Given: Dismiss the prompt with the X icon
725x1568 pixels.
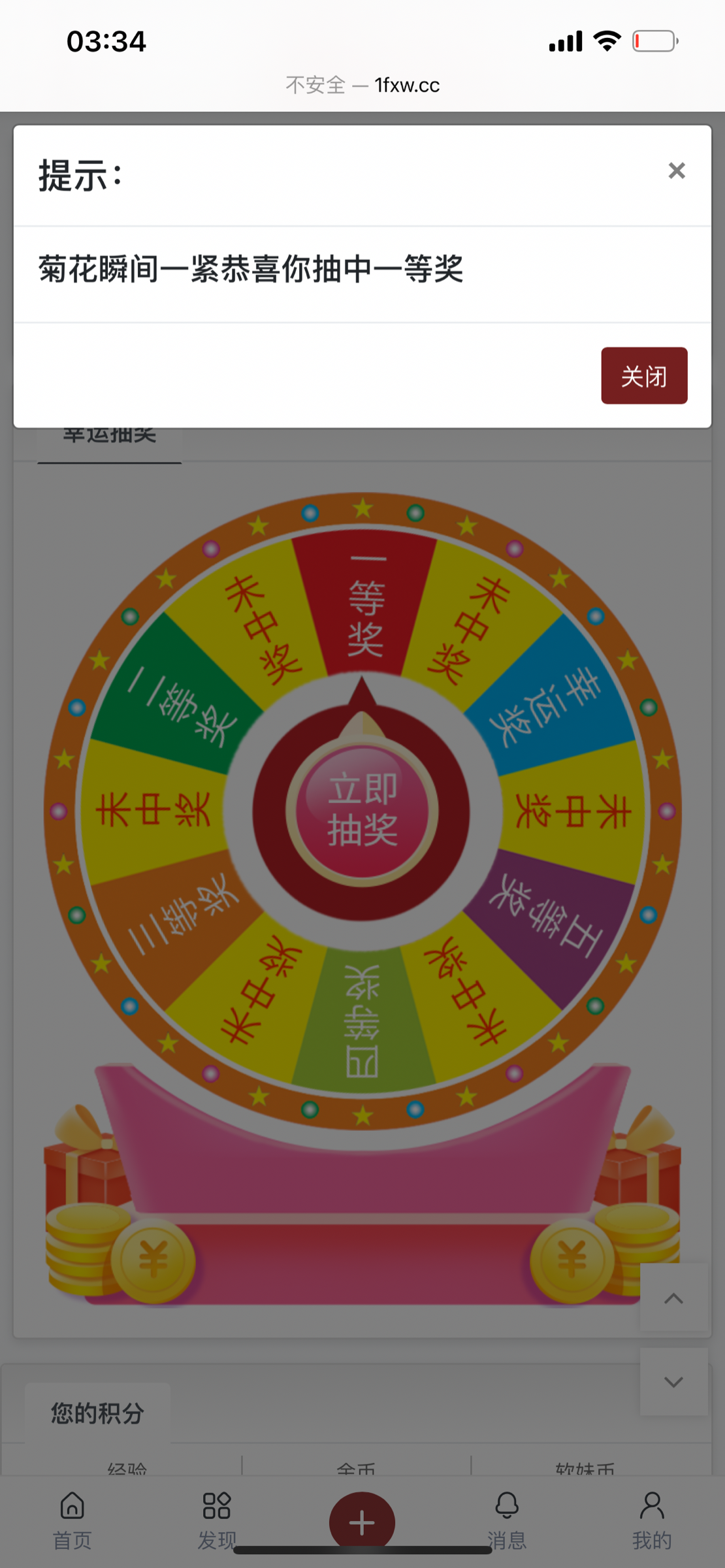Looking at the screenshot, I should 677,171.
